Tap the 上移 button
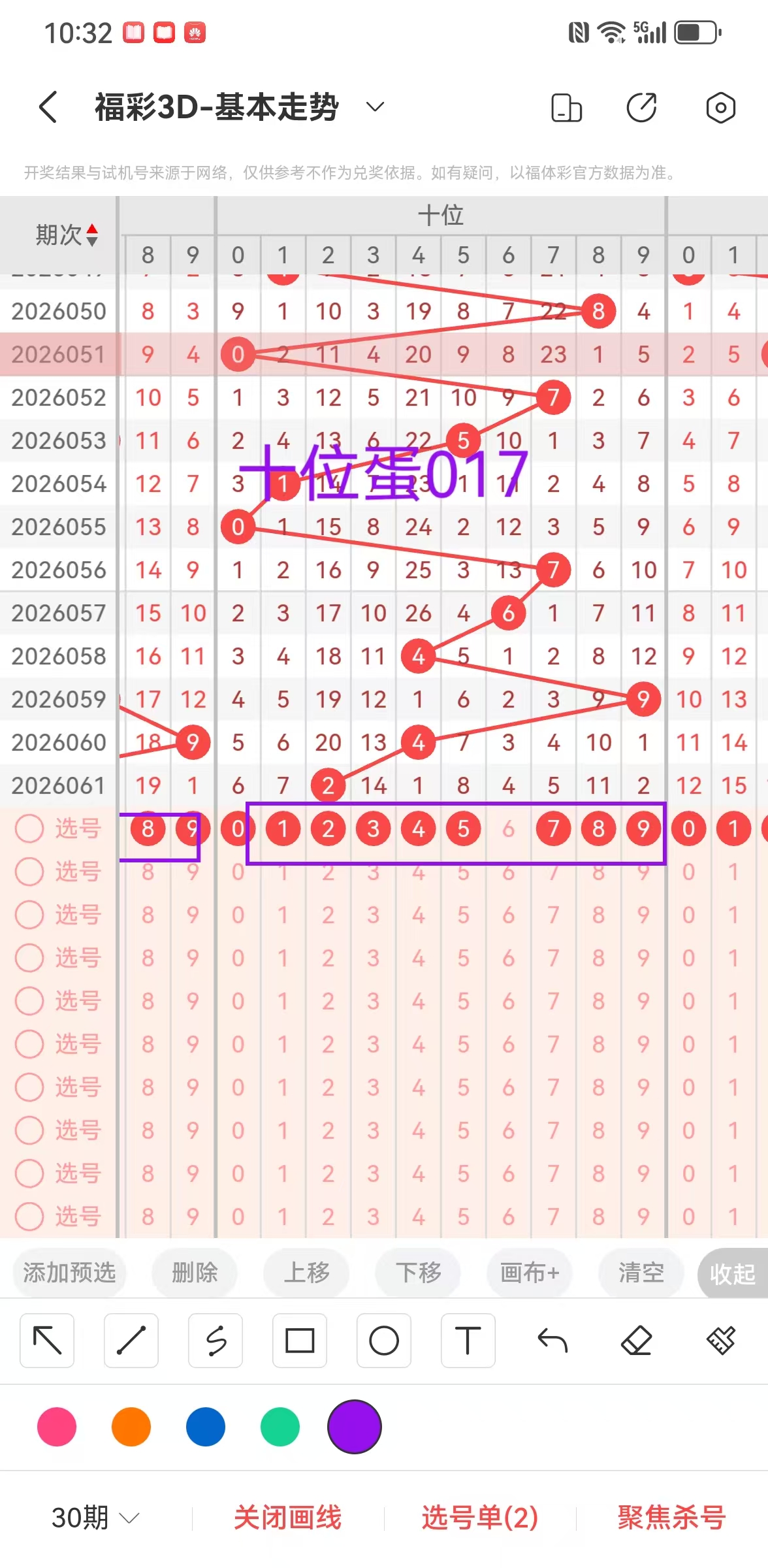This screenshot has width=768, height=1568. click(x=306, y=1273)
